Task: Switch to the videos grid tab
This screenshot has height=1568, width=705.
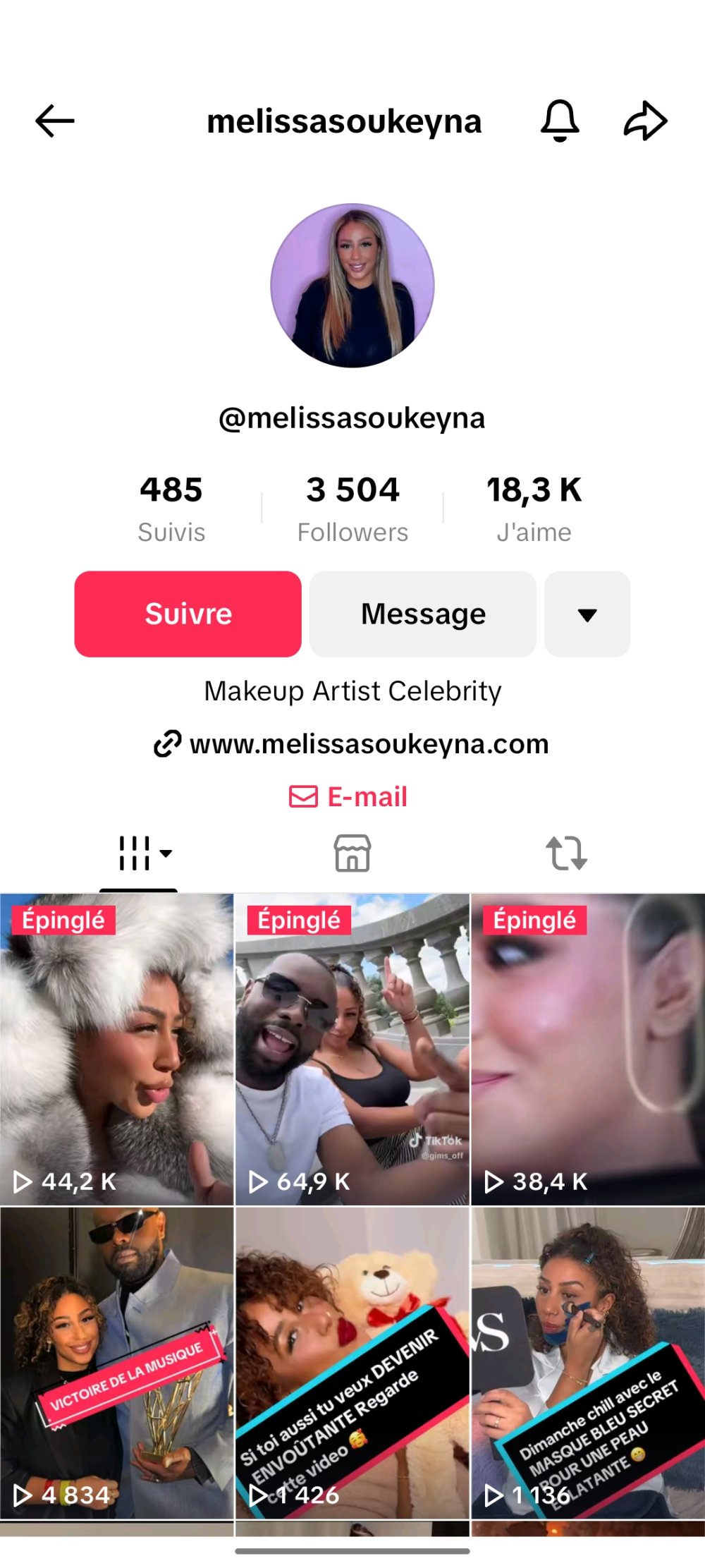Action: point(139,853)
